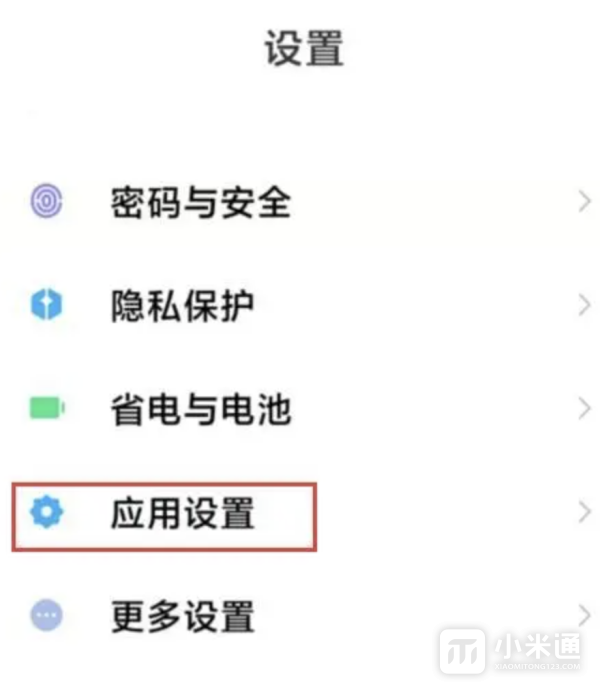Select the 应用设置 option

point(182,514)
